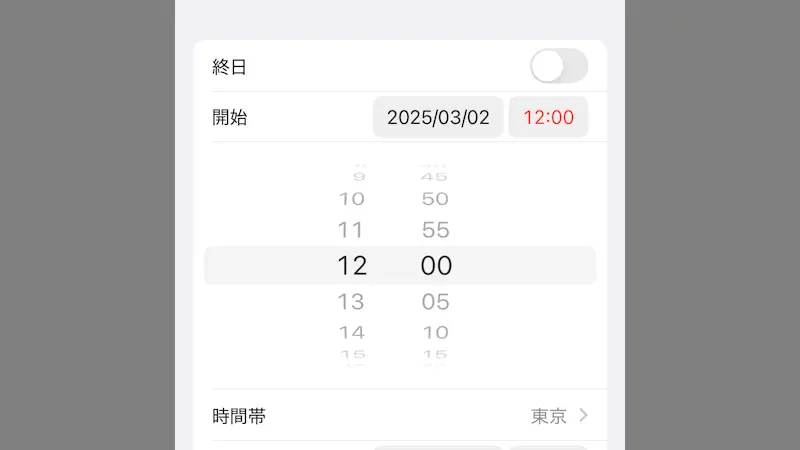Screen dimensions: 800x450
Task: Choose 05 minutes in the picker
Action: coord(436,301)
